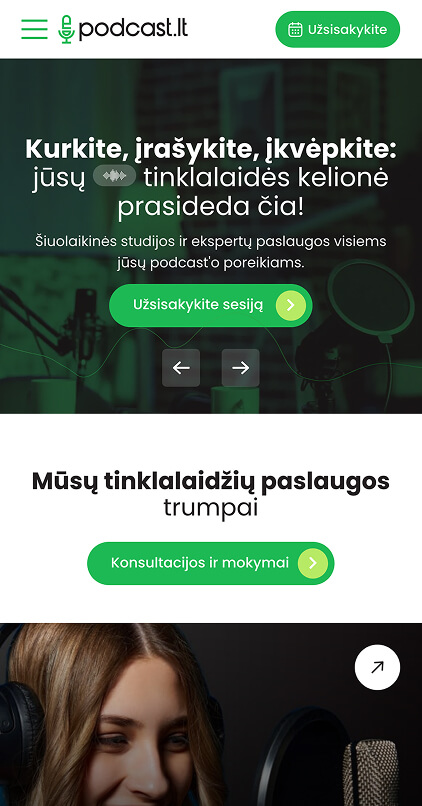The height and width of the screenshot is (806, 422).
Task: Advance to next hero slide
Action: [241, 368]
